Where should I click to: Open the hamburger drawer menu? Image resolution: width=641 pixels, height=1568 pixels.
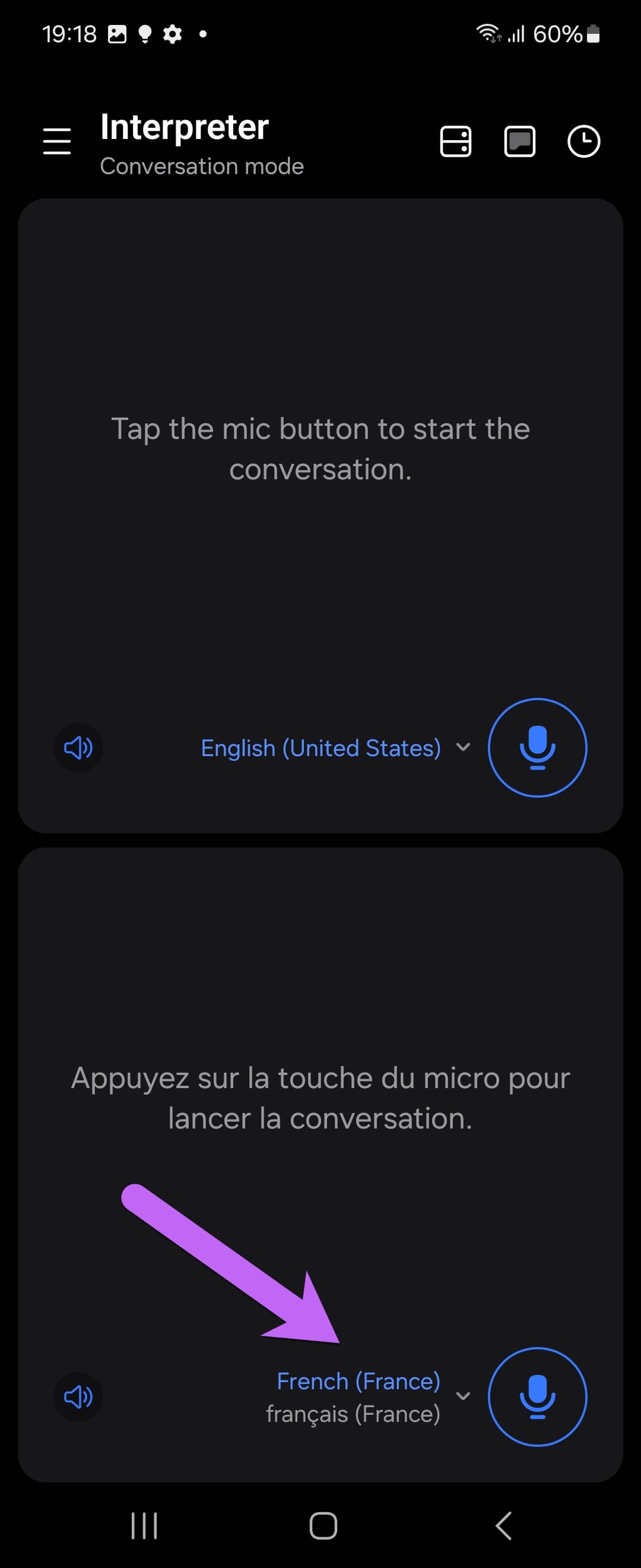57,141
